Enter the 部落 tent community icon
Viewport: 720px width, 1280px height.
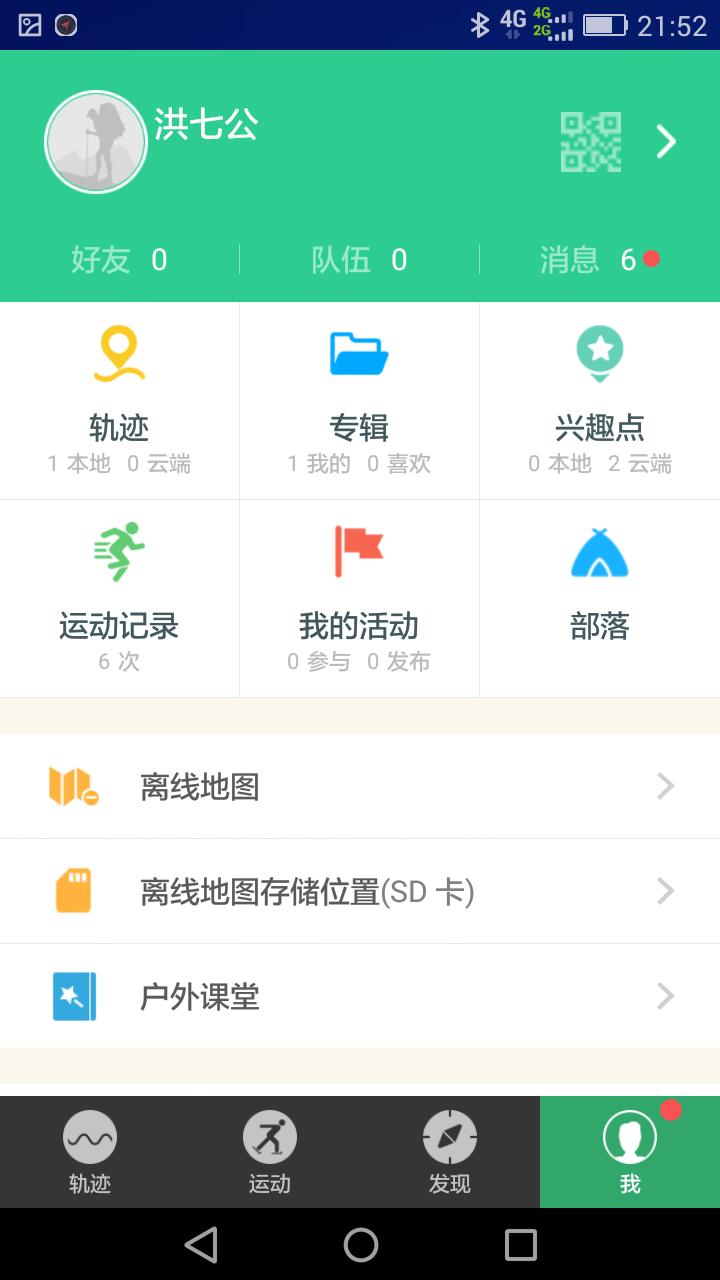coord(600,550)
